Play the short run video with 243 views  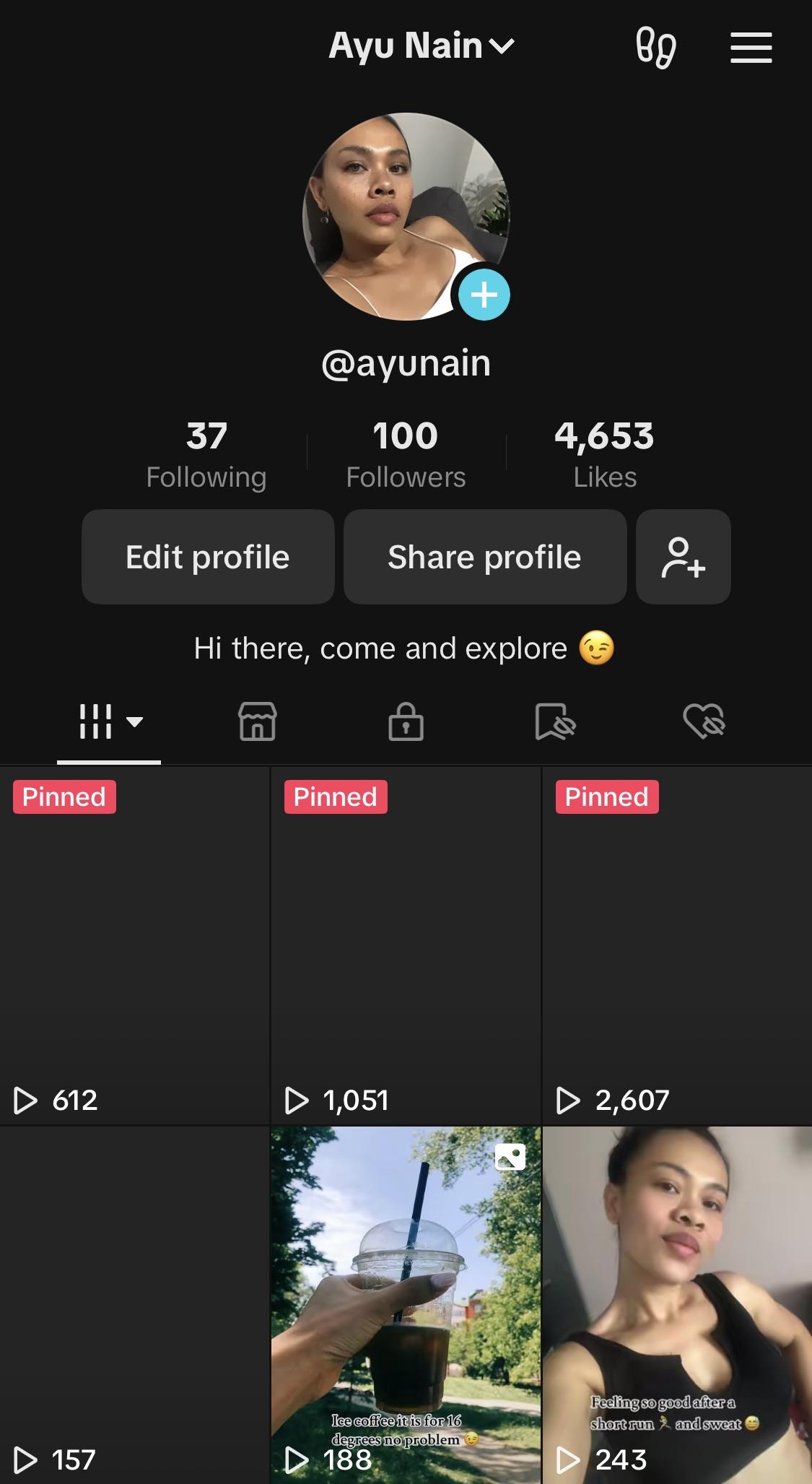(676, 1300)
